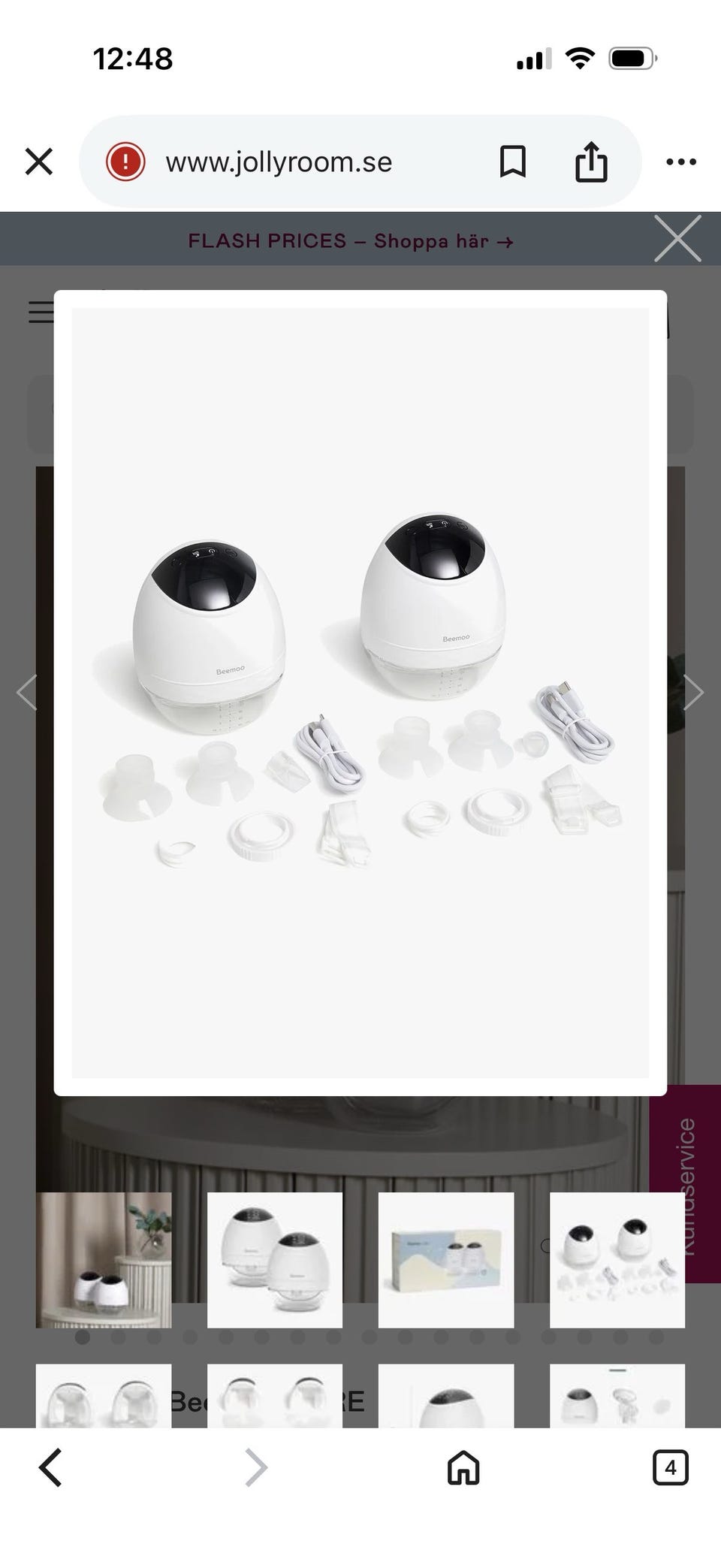
Task: Close the in-app browser tab
Action: [x=39, y=162]
